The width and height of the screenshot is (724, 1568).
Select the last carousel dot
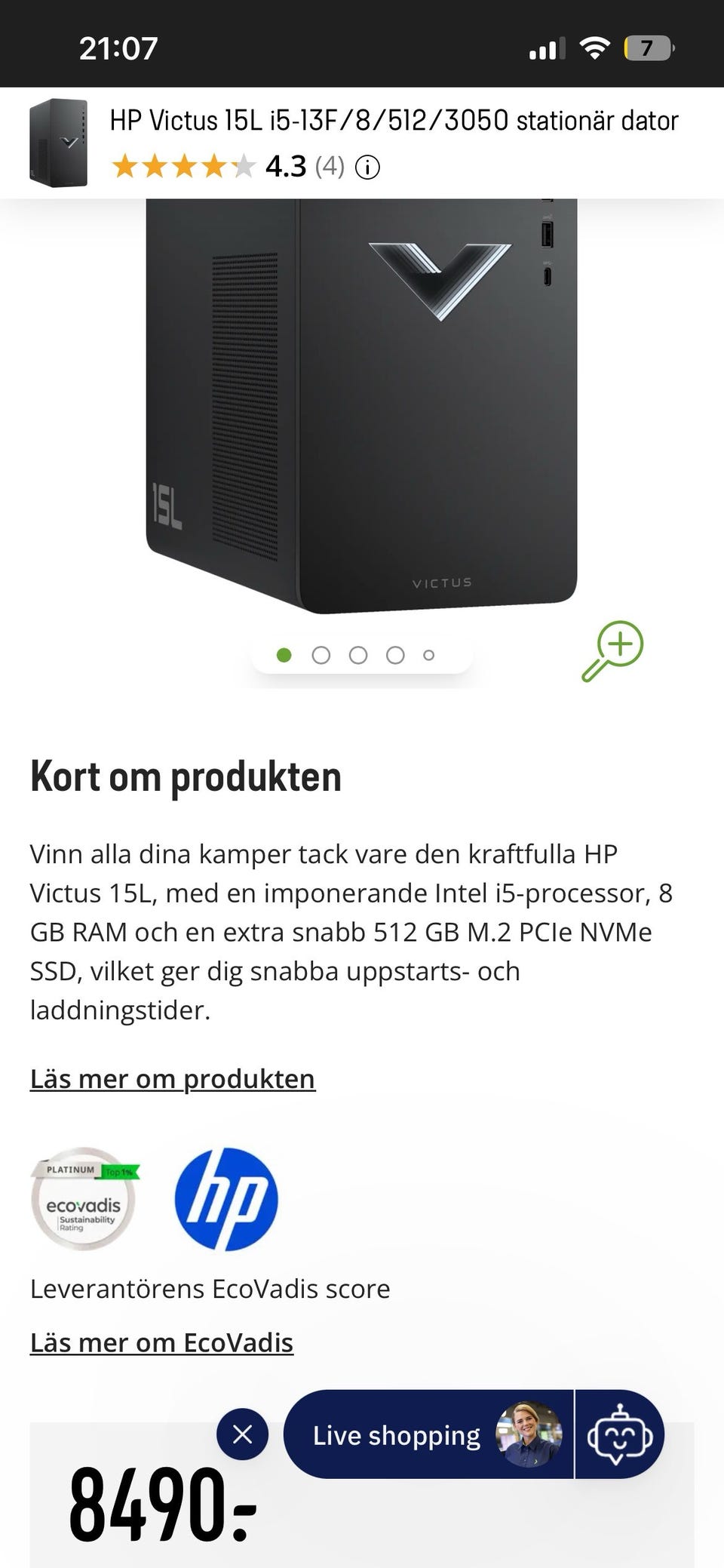[x=428, y=655]
